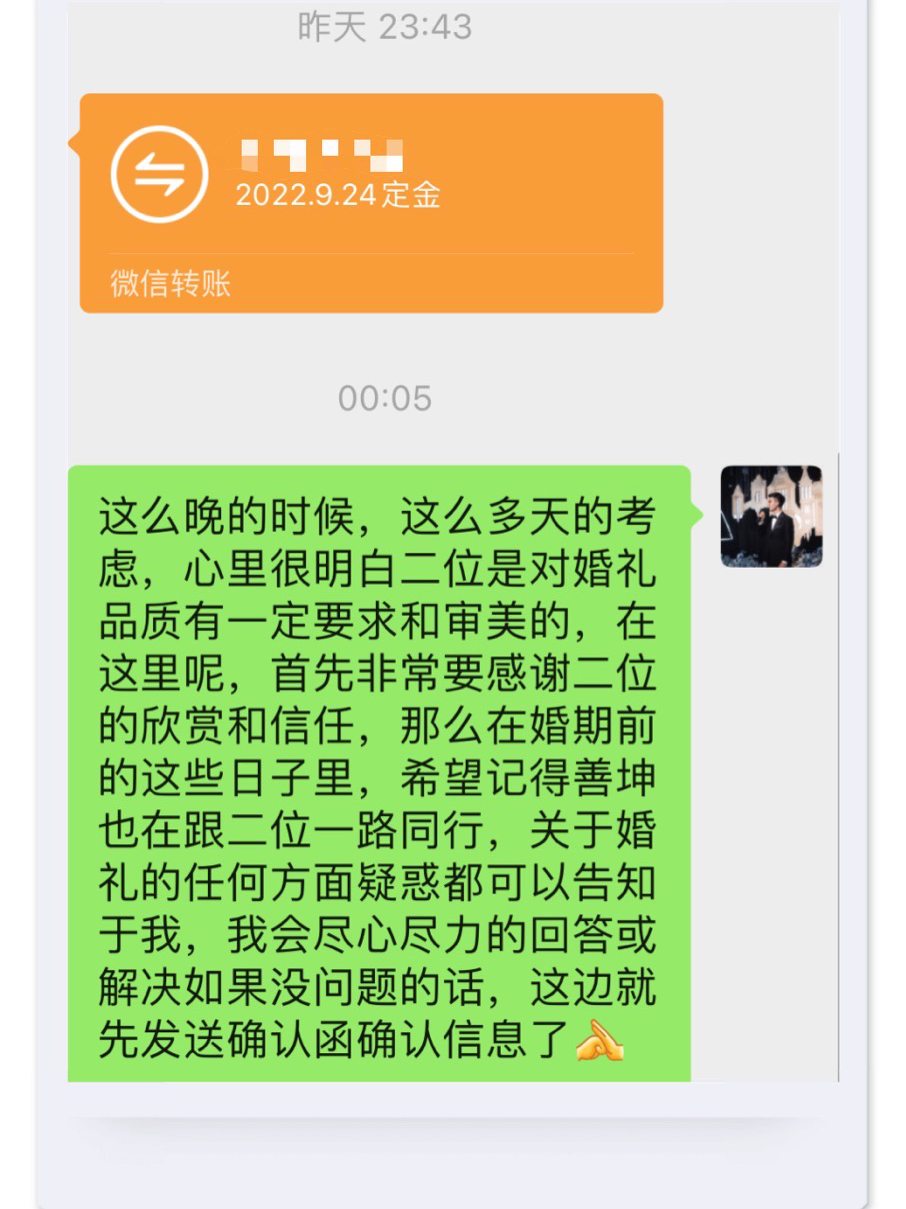
Task: Open the 2022.9.24定金 WeChat transfer card
Action: tap(371, 203)
